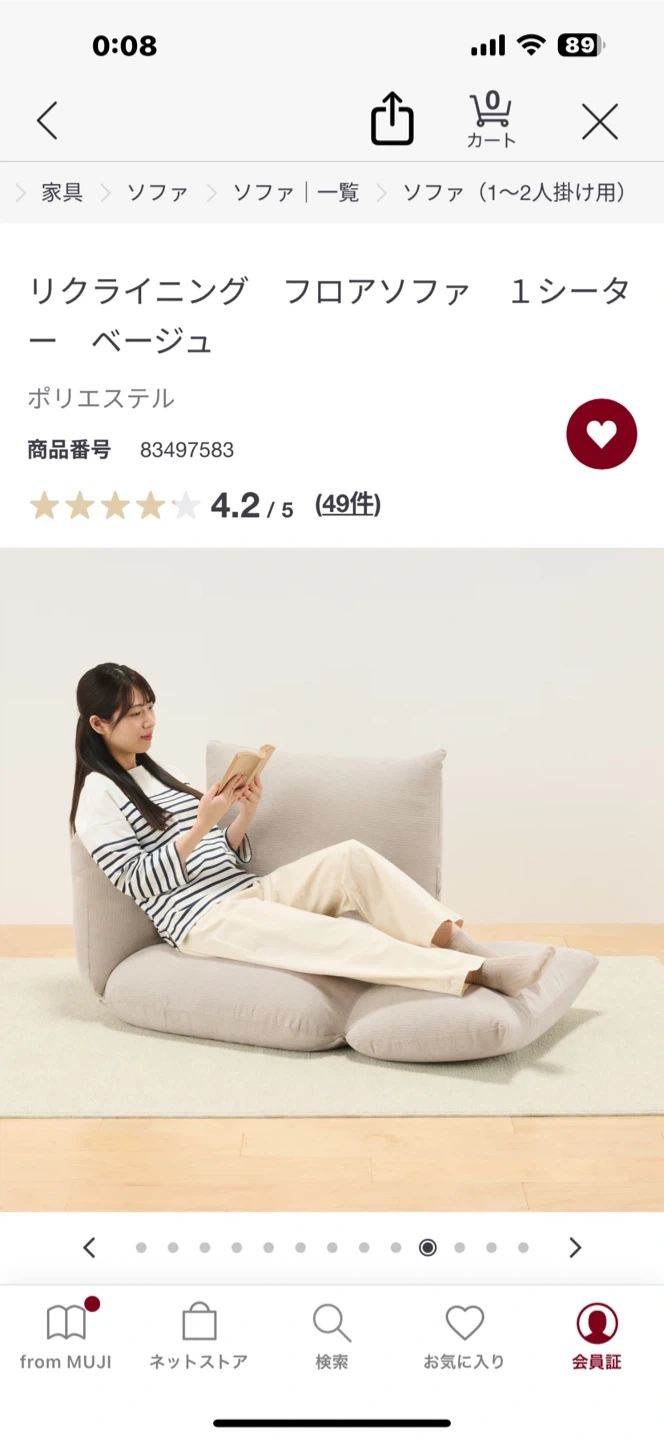The width and height of the screenshot is (664, 1440).
Task: Open the ソファ｜一覧 breadcrumb
Action: tap(296, 192)
